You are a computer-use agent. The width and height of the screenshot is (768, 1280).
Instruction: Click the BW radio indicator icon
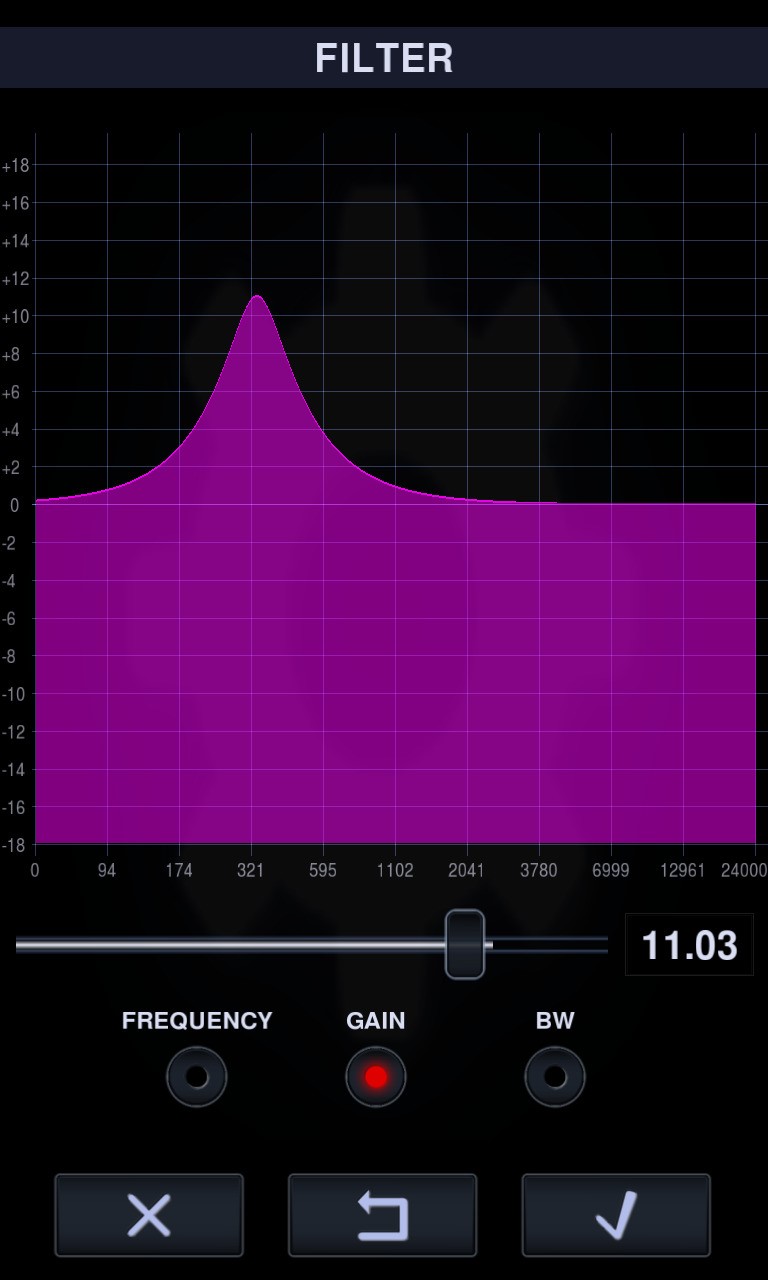555,1077
